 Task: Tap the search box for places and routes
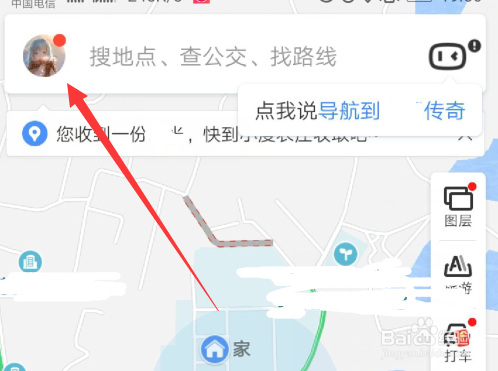(213, 57)
